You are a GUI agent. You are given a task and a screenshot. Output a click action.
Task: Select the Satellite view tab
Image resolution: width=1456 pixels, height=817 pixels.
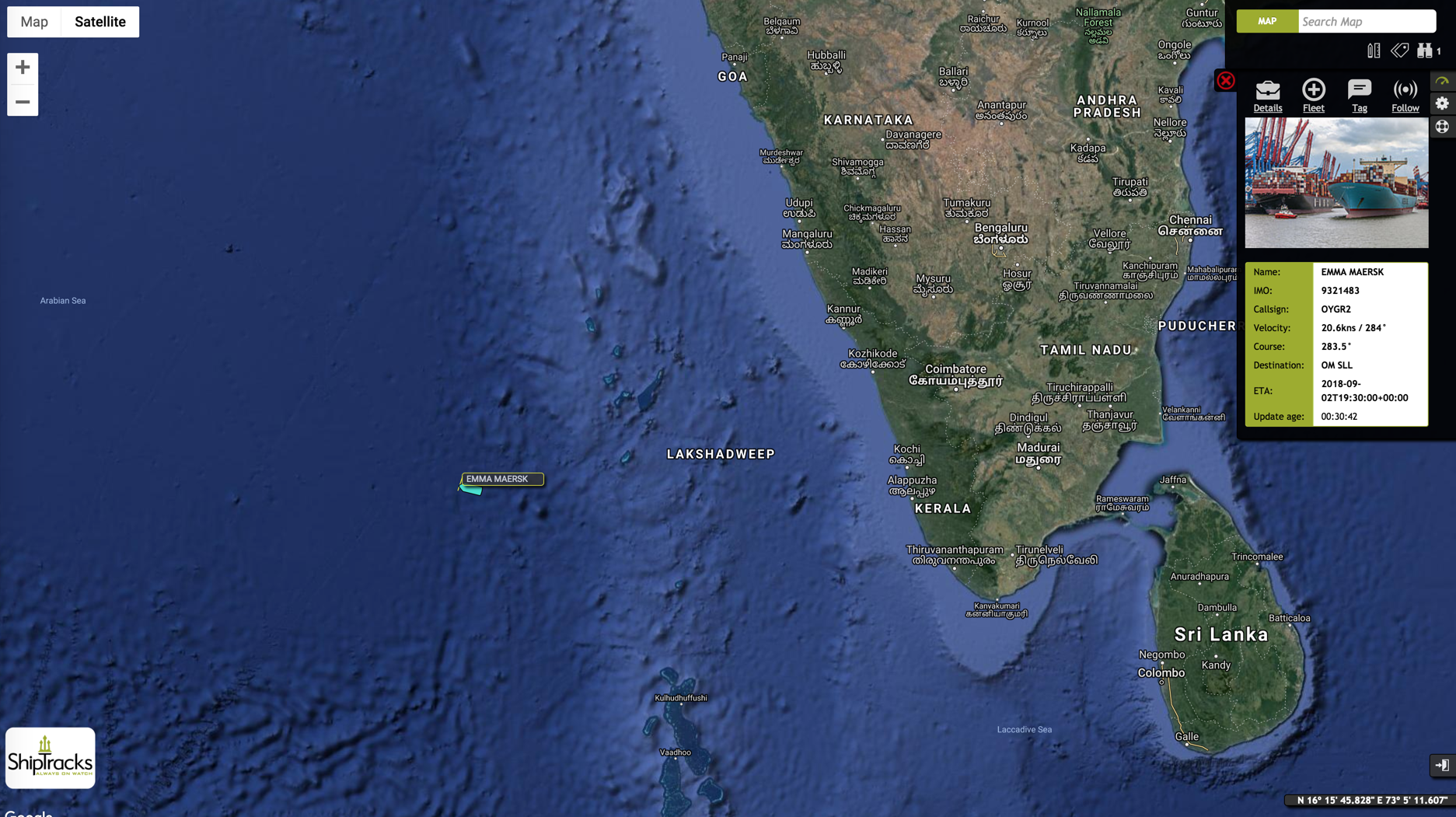tap(100, 22)
